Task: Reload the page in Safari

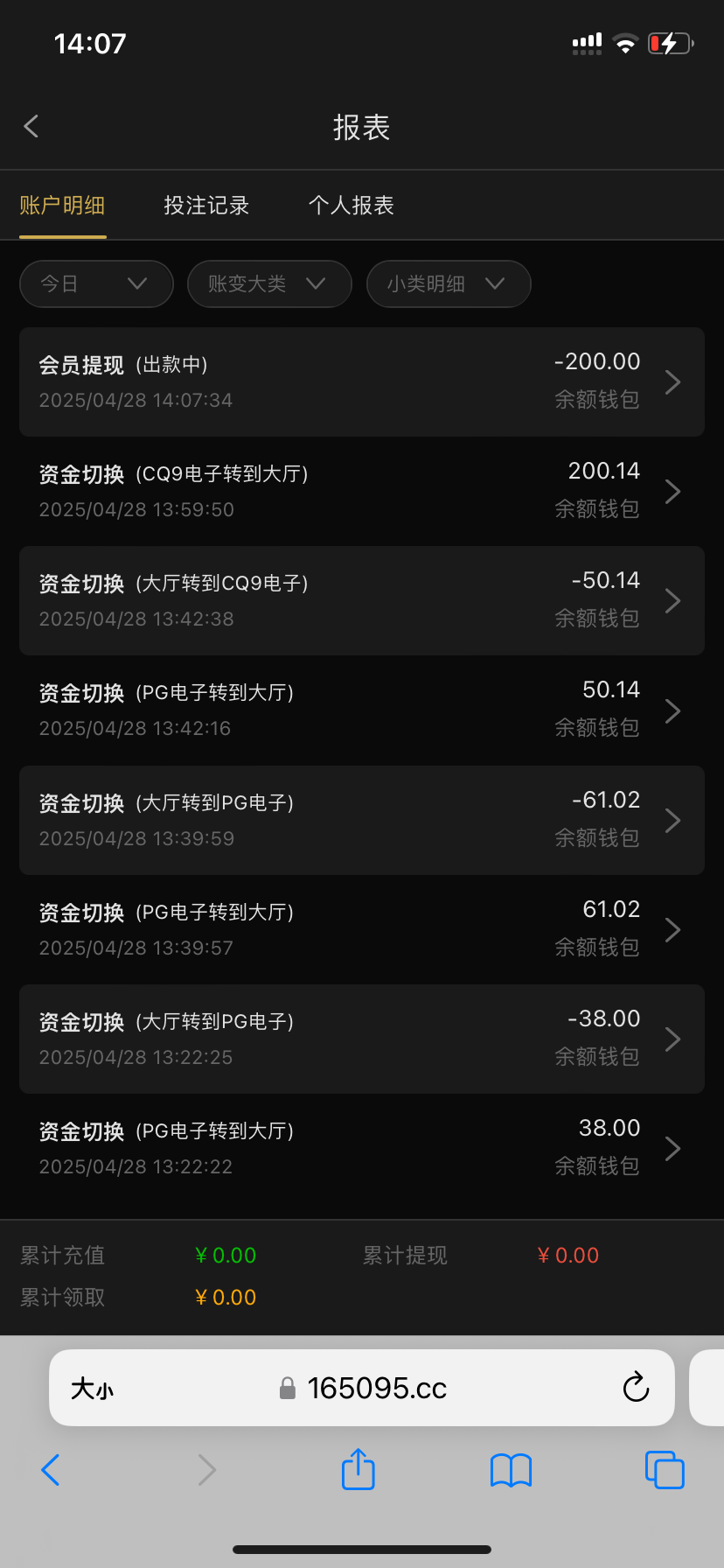Action: click(636, 1387)
